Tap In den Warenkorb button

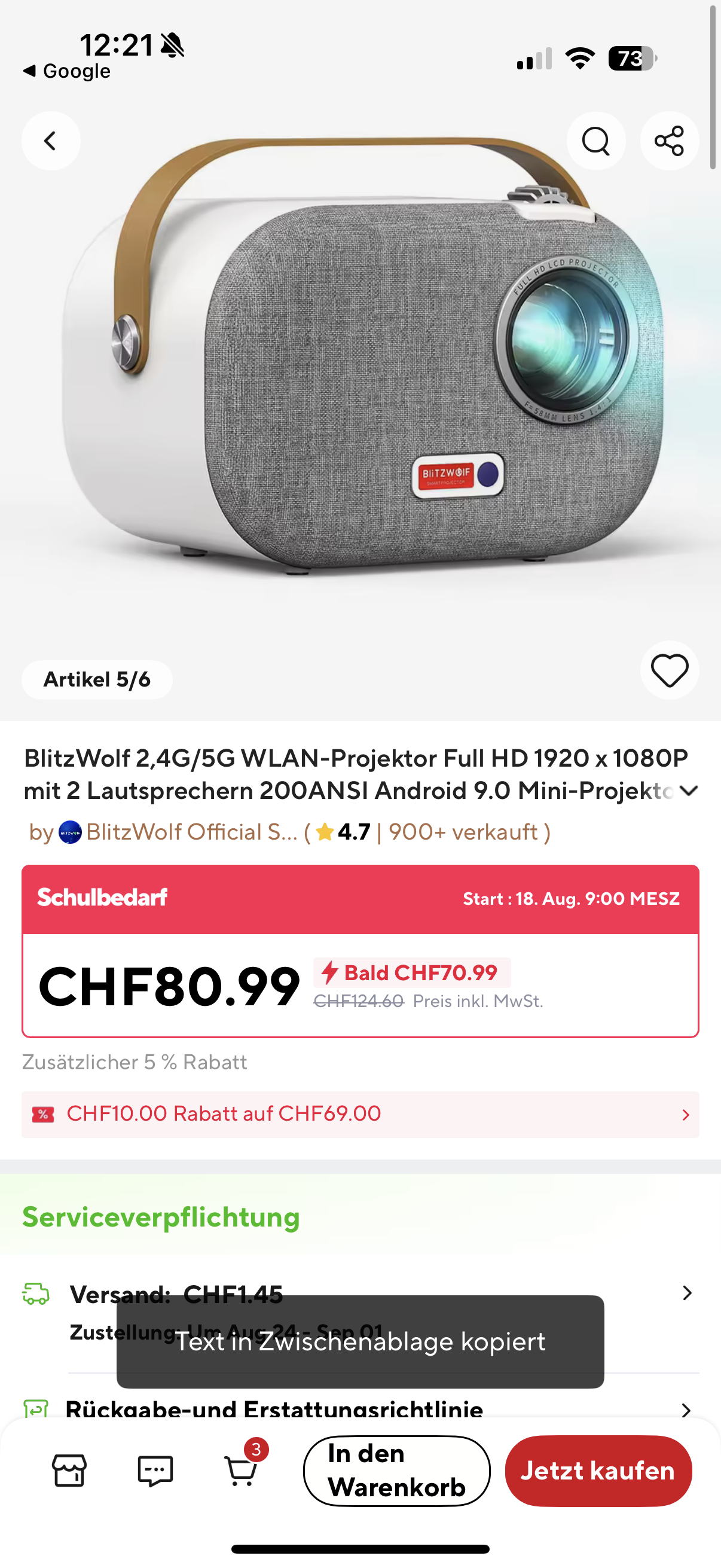[397, 1471]
